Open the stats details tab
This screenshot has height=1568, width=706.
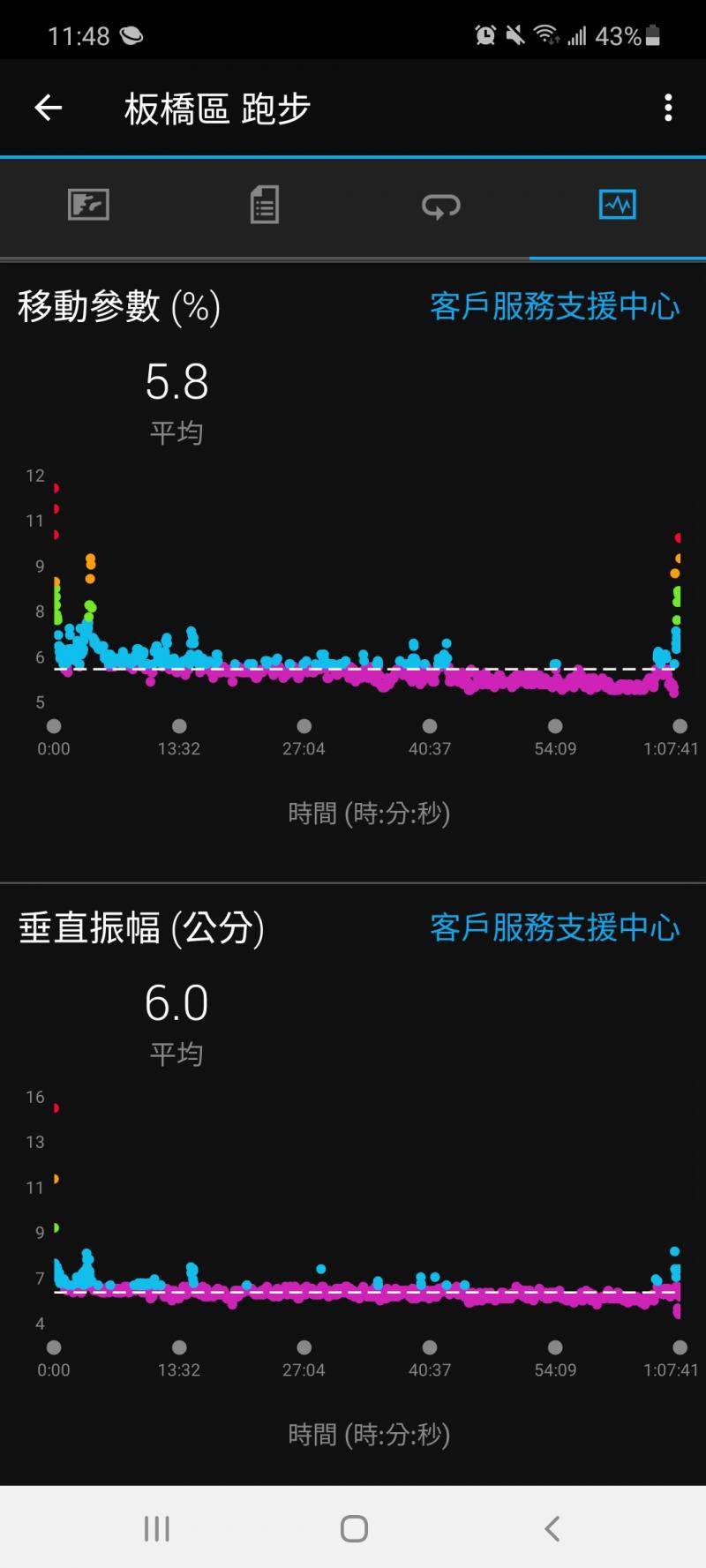264,206
